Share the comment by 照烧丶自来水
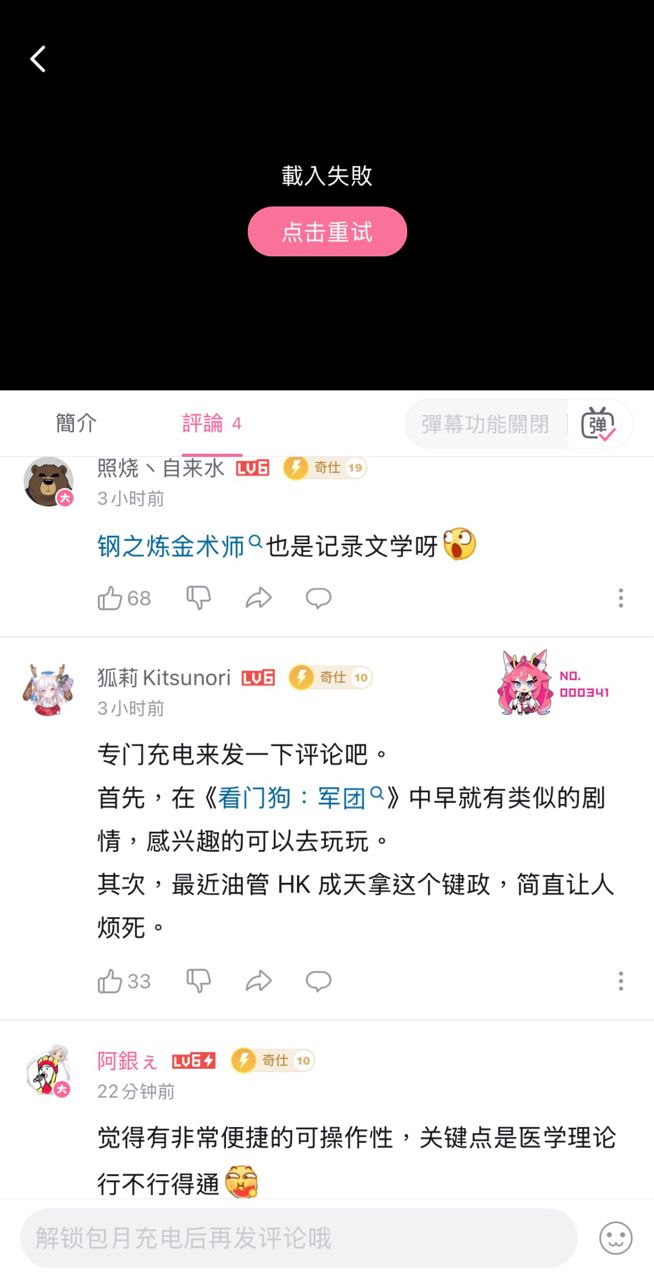 click(x=258, y=598)
